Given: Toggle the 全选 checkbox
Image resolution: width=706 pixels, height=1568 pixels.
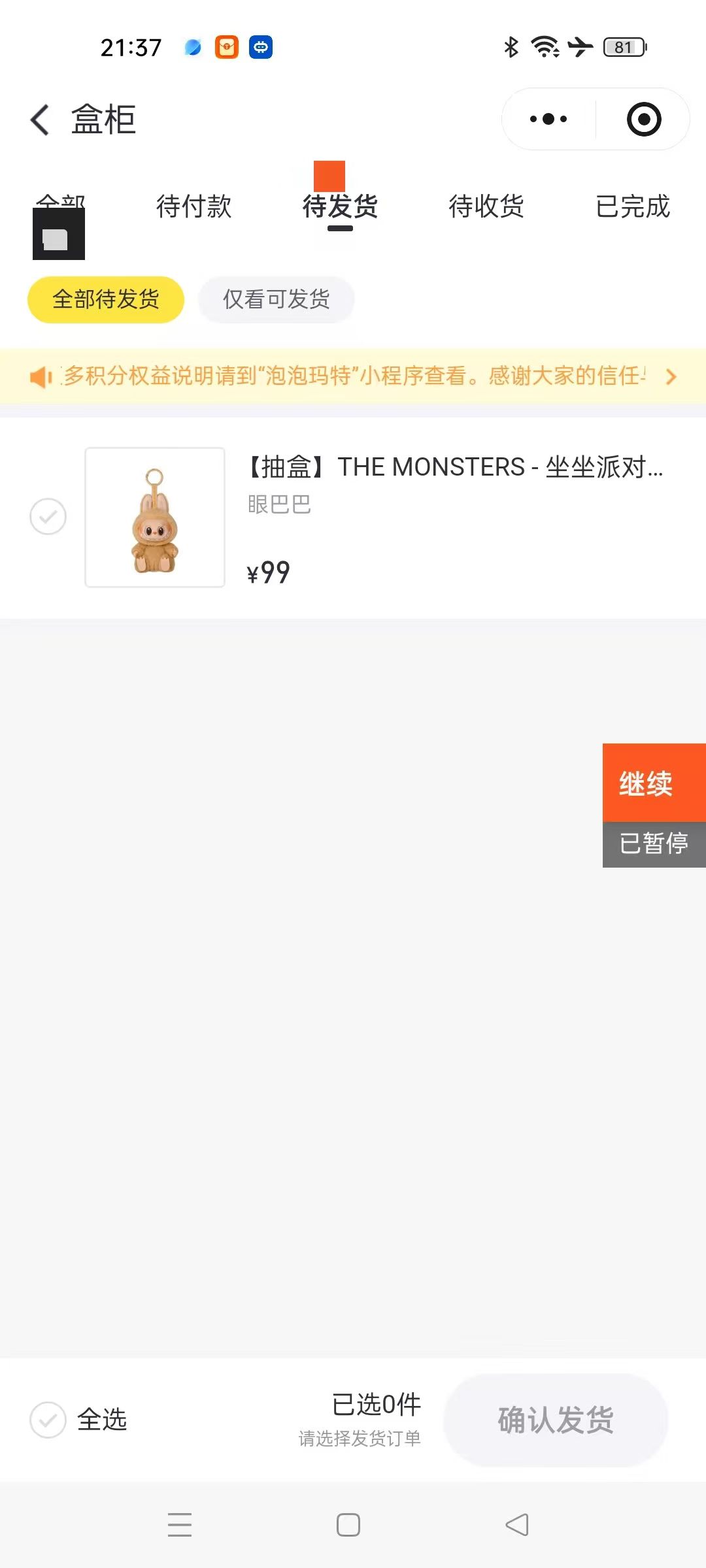Looking at the screenshot, I should click(48, 1420).
